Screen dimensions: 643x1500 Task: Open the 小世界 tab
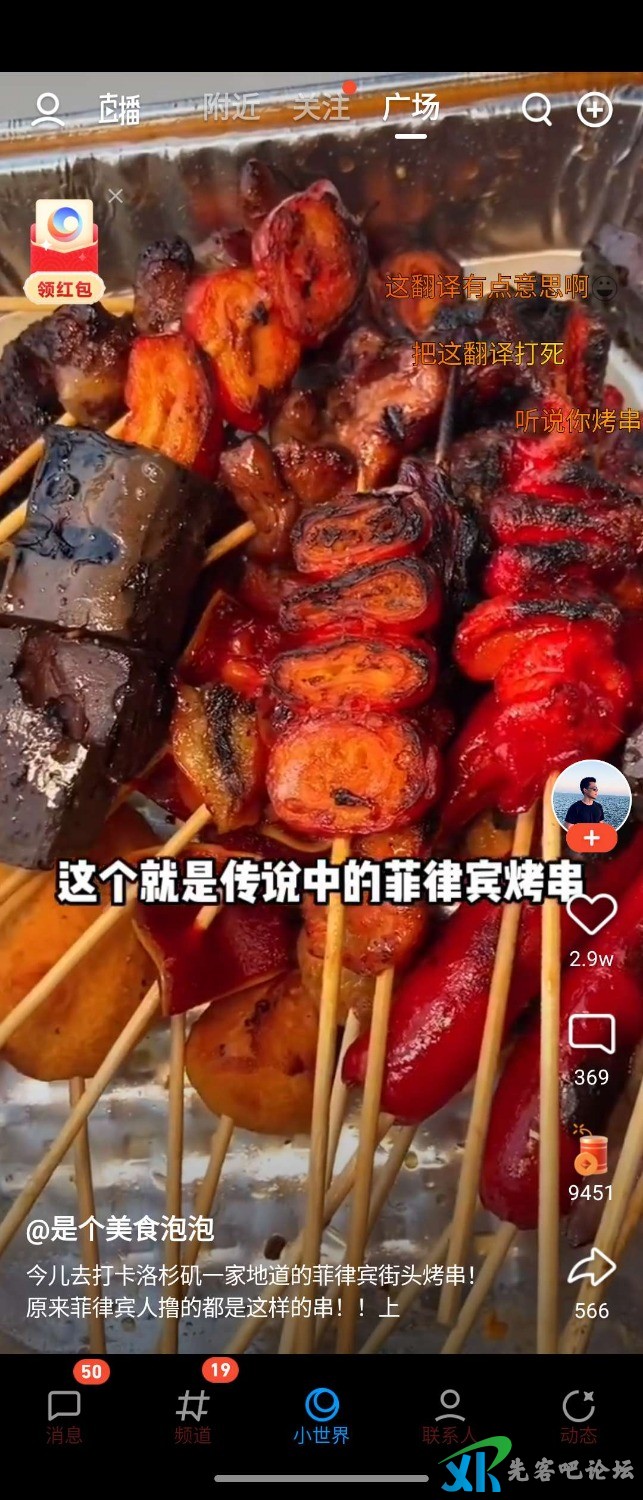click(321, 1414)
